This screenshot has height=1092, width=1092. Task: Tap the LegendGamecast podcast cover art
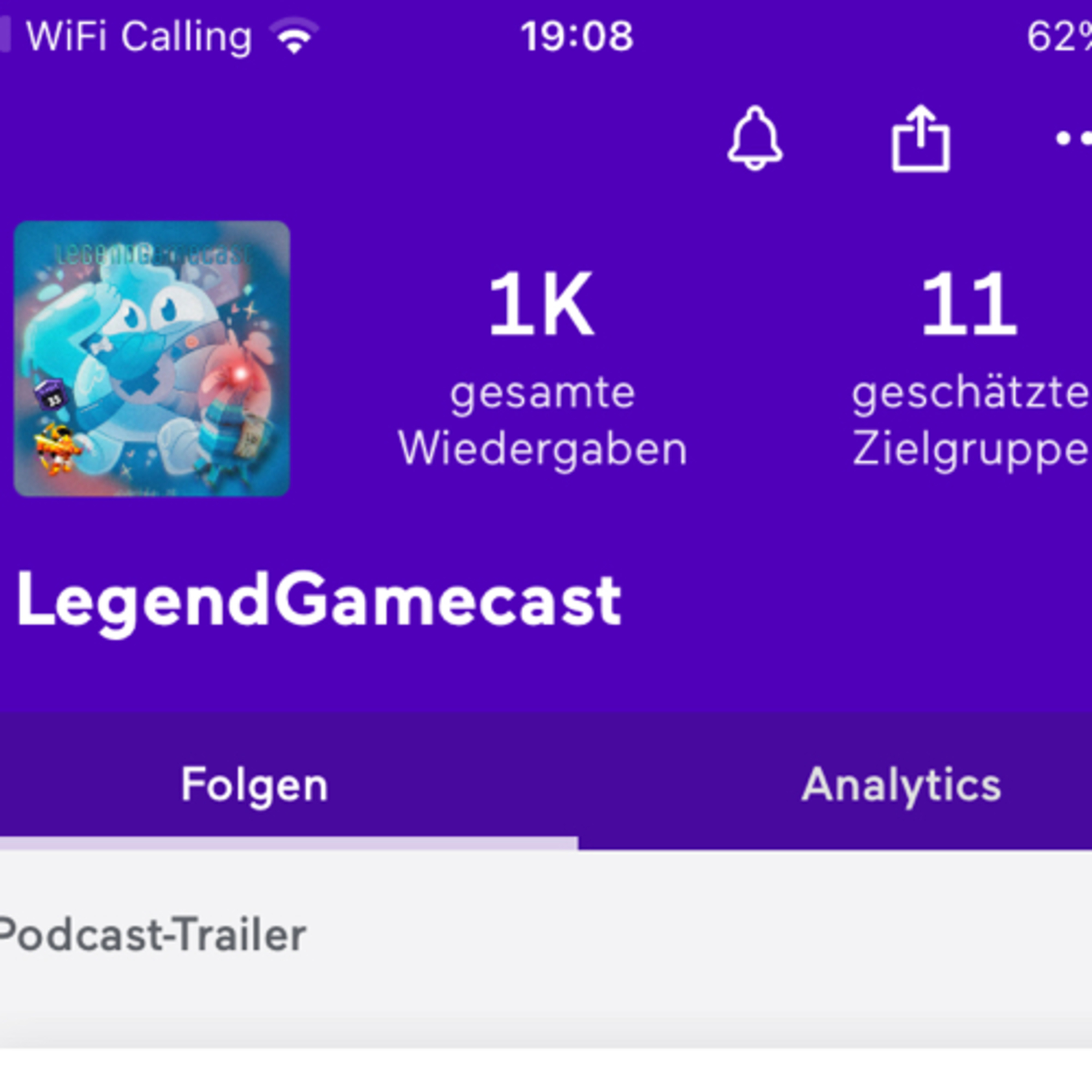point(151,359)
